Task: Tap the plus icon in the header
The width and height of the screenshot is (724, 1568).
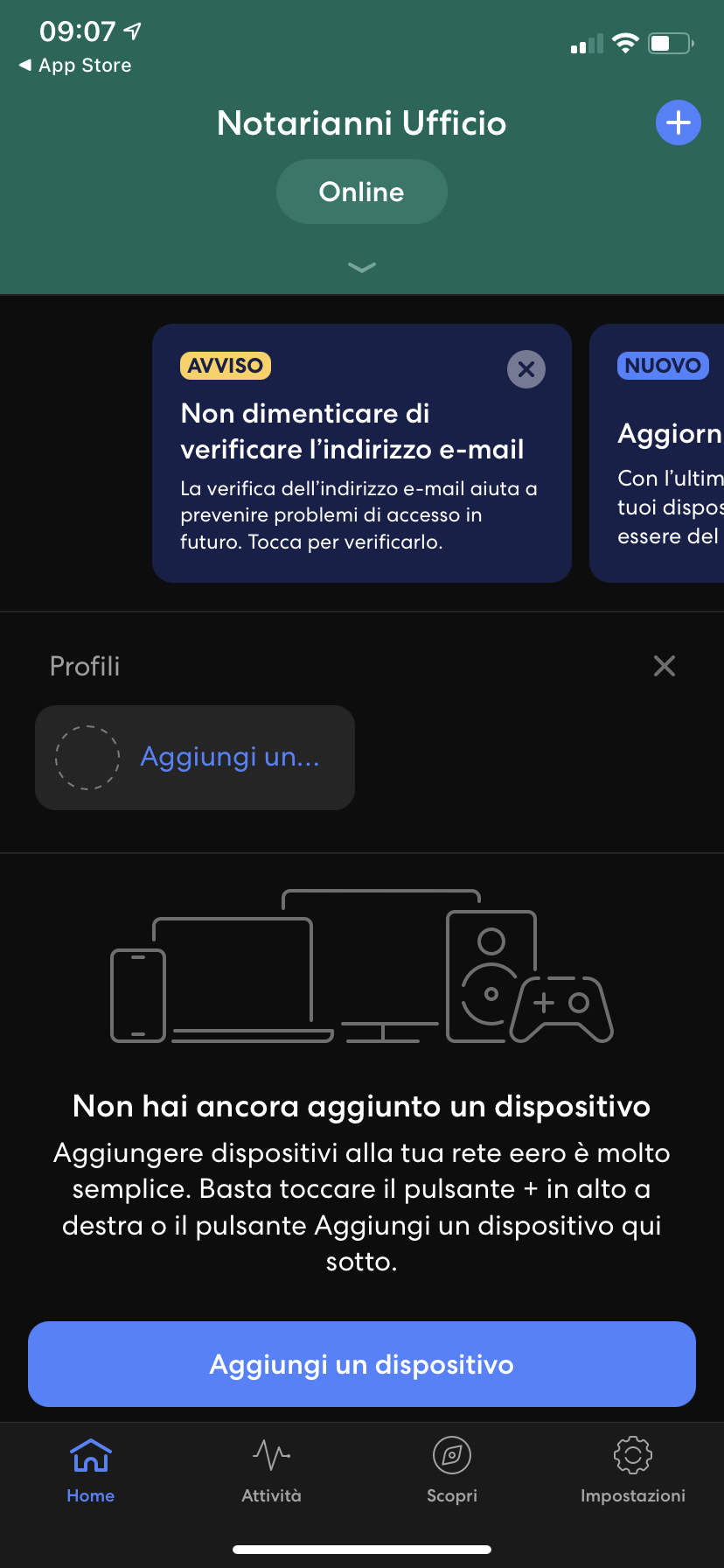Action: [x=678, y=122]
